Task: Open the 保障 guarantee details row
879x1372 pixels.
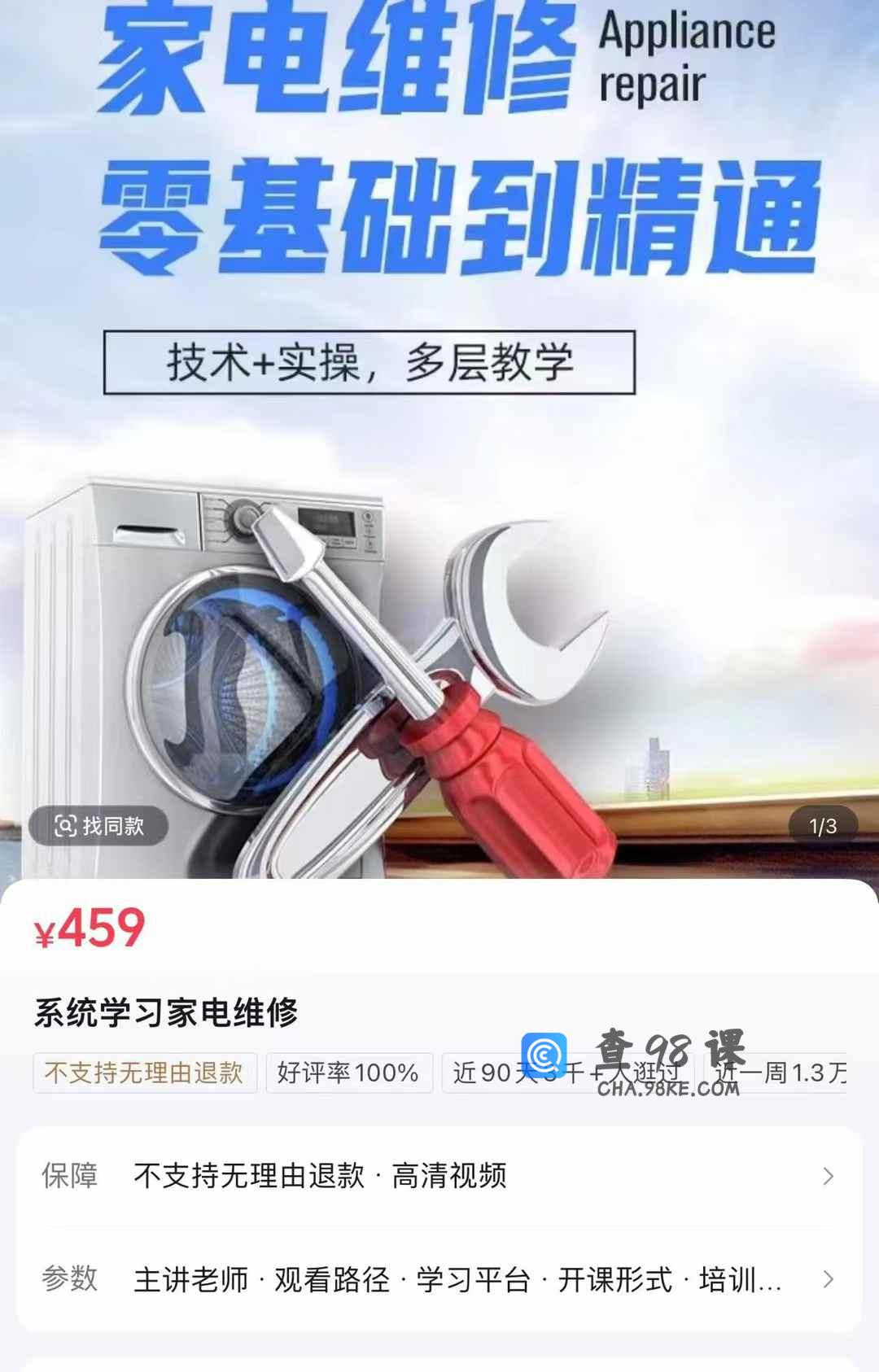Action: (439, 1176)
